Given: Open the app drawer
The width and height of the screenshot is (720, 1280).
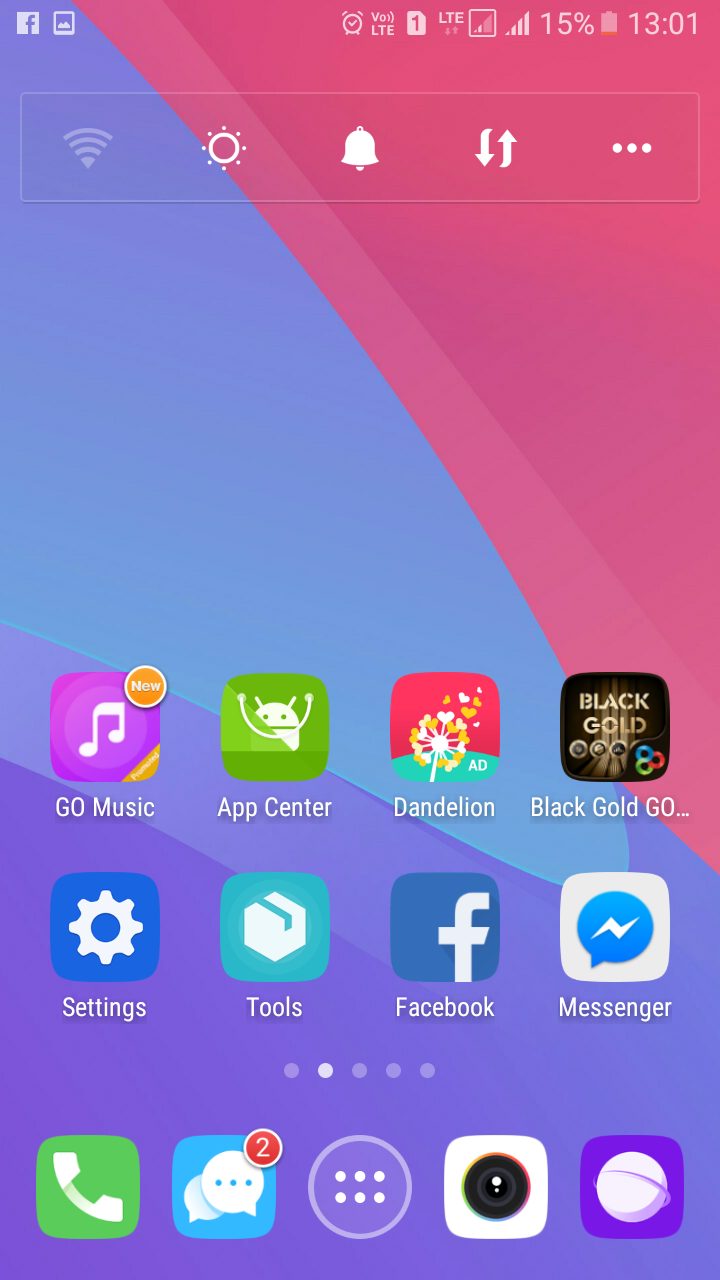Looking at the screenshot, I should tap(360, 1187).
